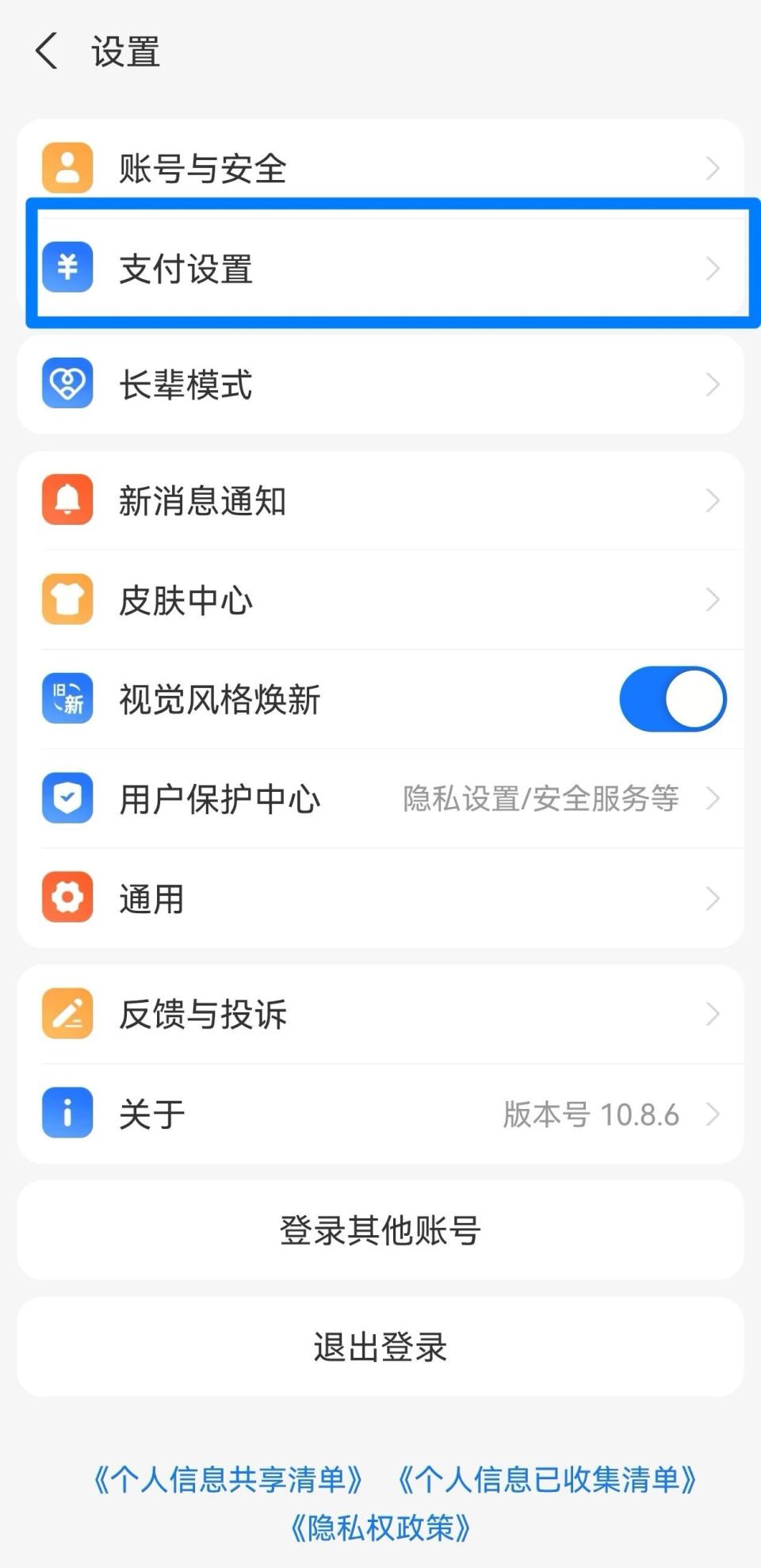Click the info icon beside 关于

coord(67,1113)
